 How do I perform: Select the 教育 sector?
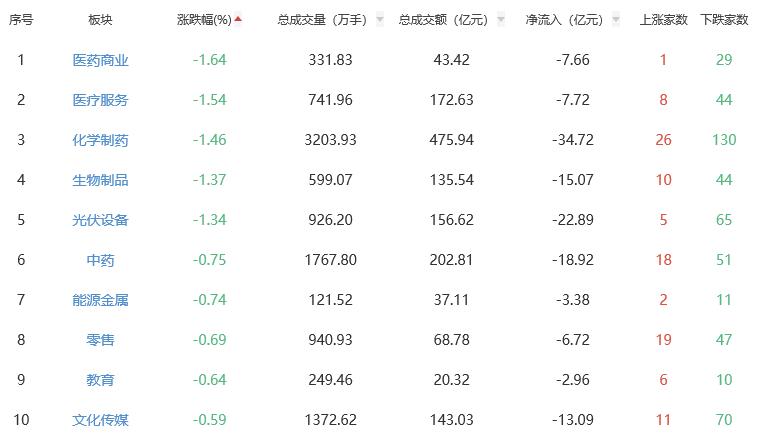(x=101, y=380)
